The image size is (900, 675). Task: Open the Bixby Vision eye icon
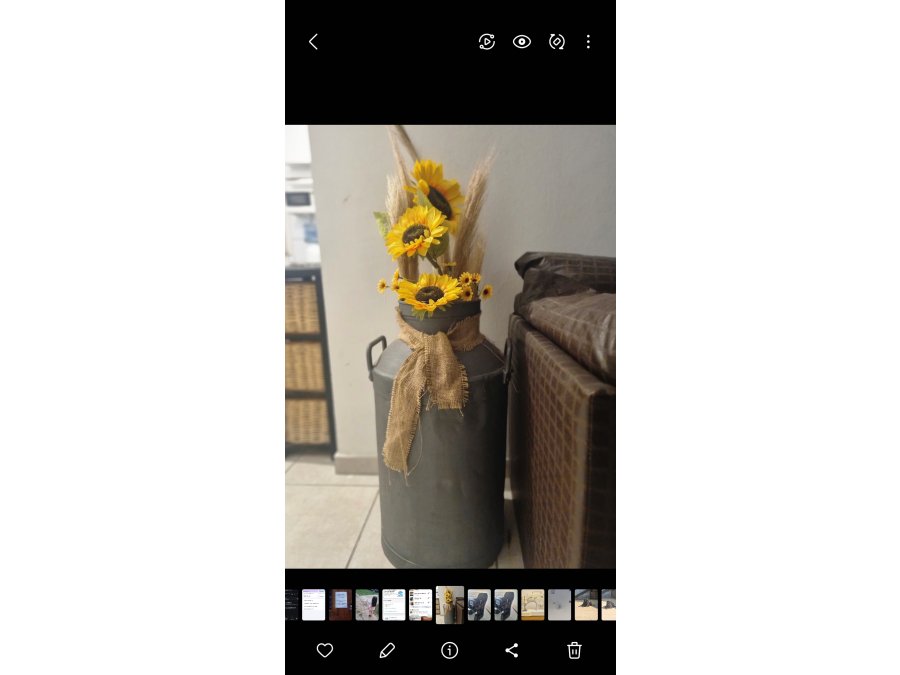(x=522, y=42)
